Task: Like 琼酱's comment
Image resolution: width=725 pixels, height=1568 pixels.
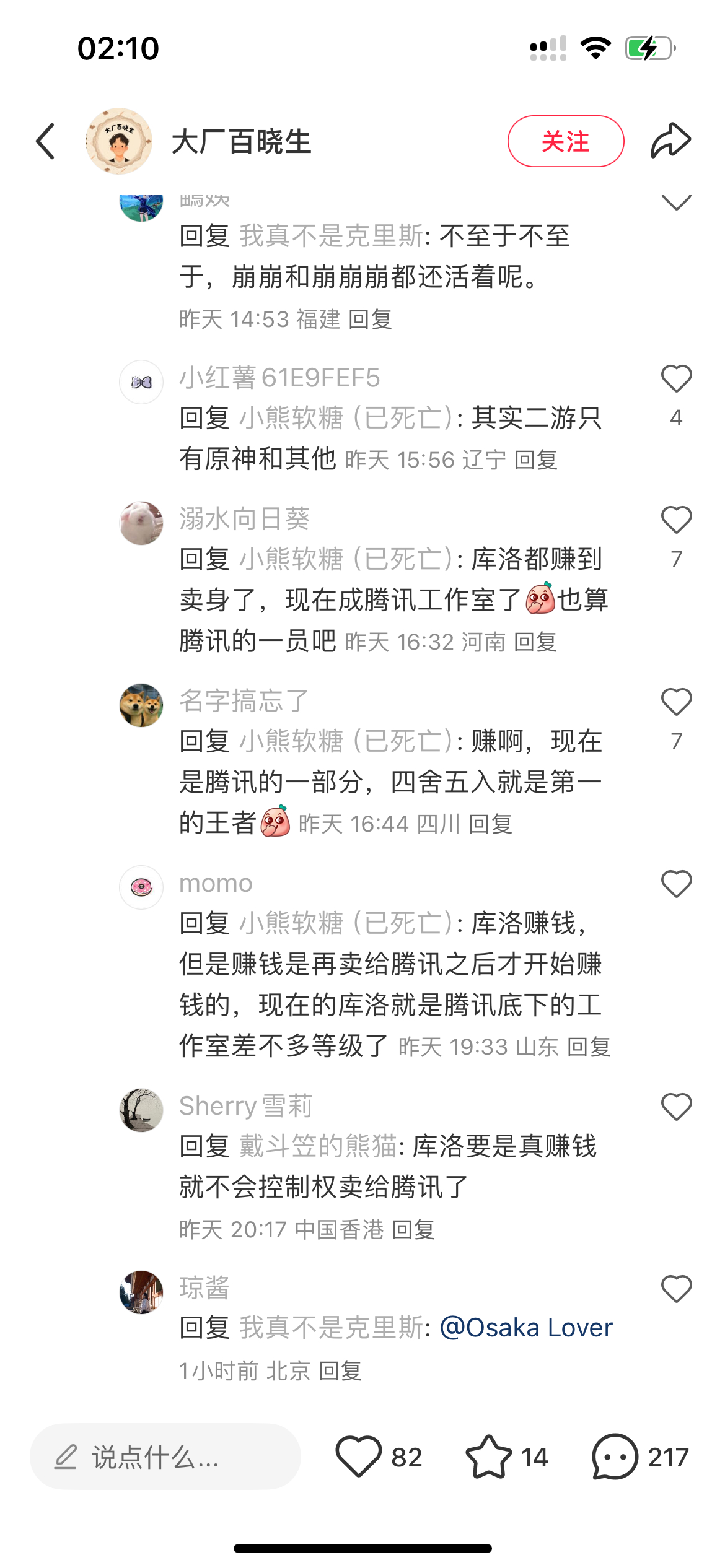Action: point(676,1289)
